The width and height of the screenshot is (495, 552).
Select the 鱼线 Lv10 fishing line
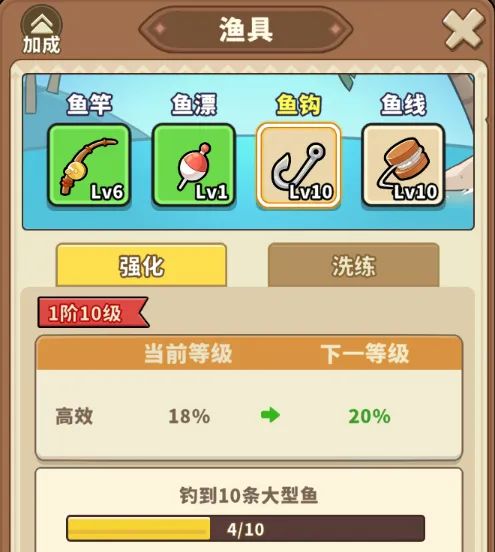(x=403, y=165)
